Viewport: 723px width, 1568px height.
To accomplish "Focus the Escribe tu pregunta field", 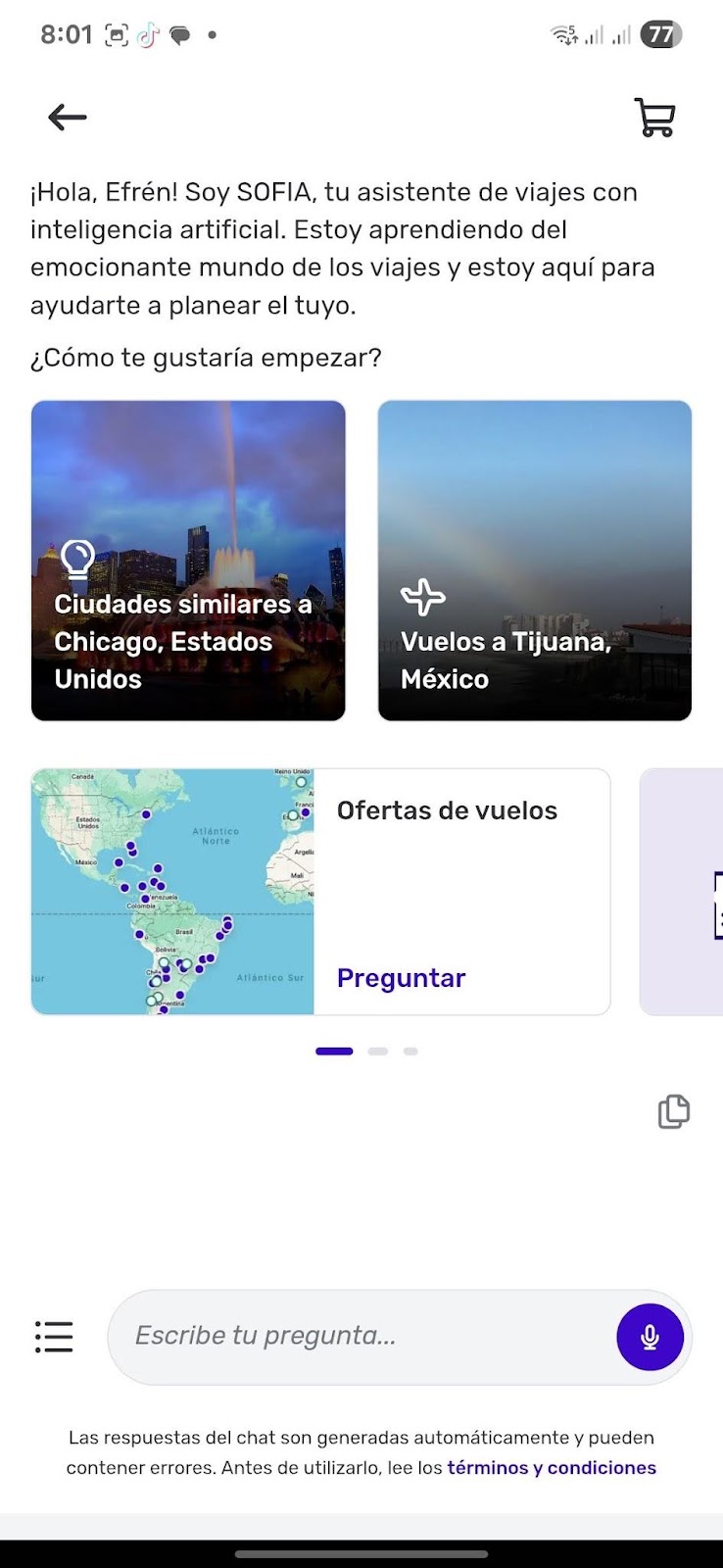I will pos(362,1336).
